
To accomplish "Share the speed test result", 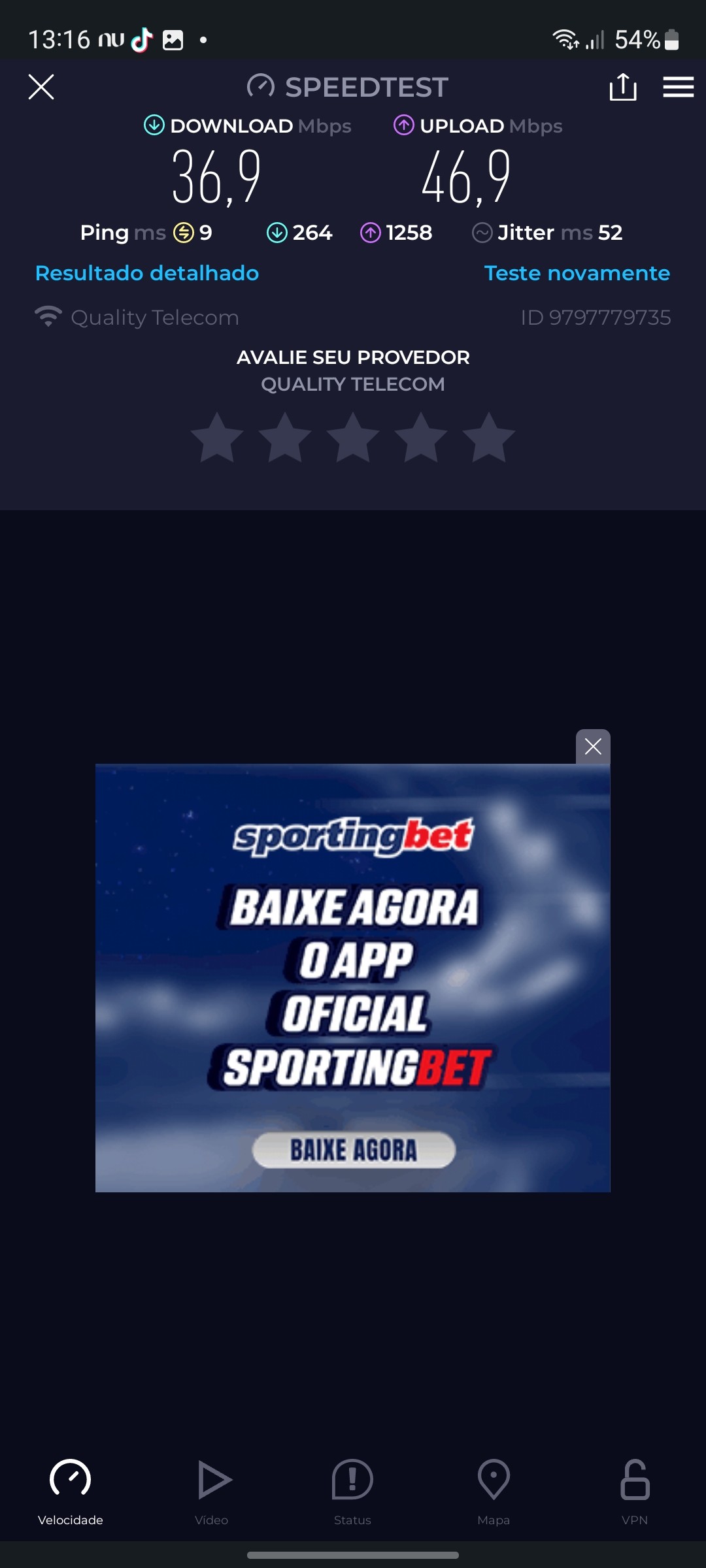I will tap(622, 87).
